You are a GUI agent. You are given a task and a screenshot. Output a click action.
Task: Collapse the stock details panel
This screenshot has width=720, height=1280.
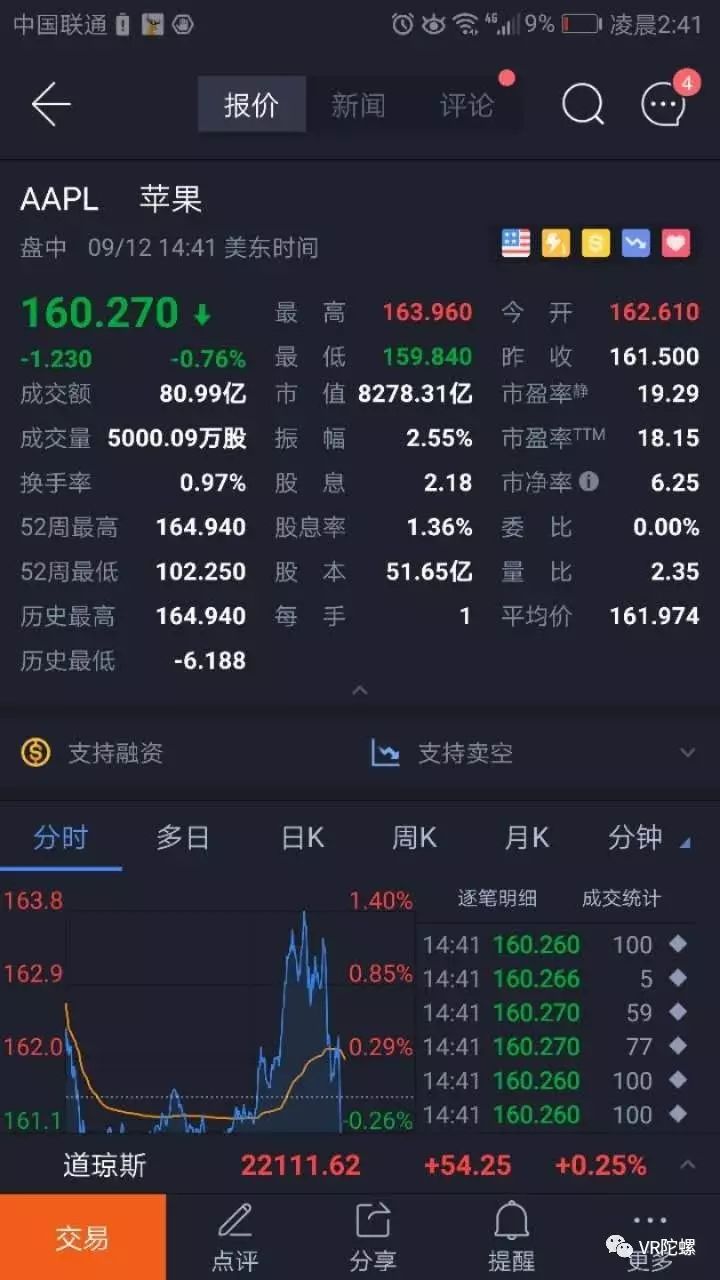click(x=360, y=690)
